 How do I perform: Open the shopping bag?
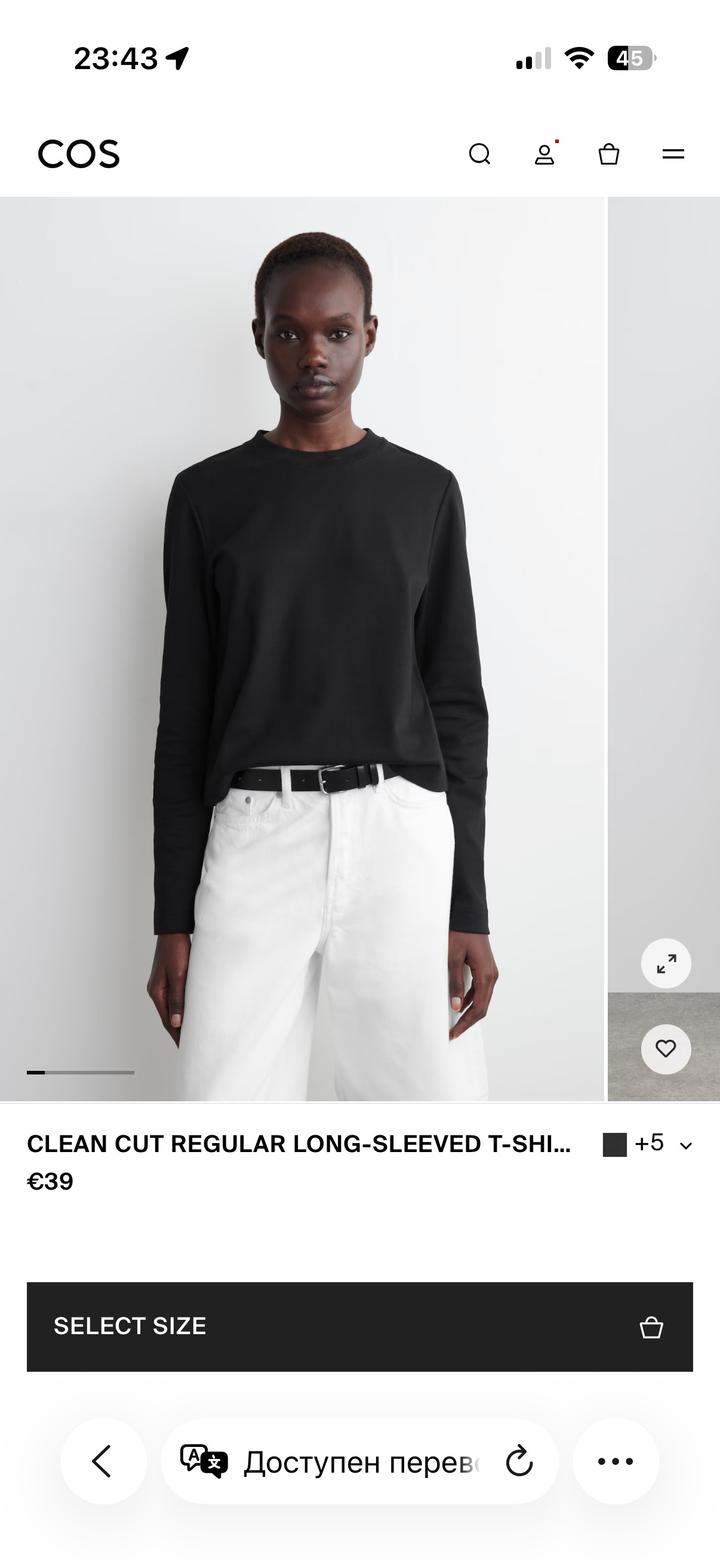pyautogui.click(x=609, y=154)
